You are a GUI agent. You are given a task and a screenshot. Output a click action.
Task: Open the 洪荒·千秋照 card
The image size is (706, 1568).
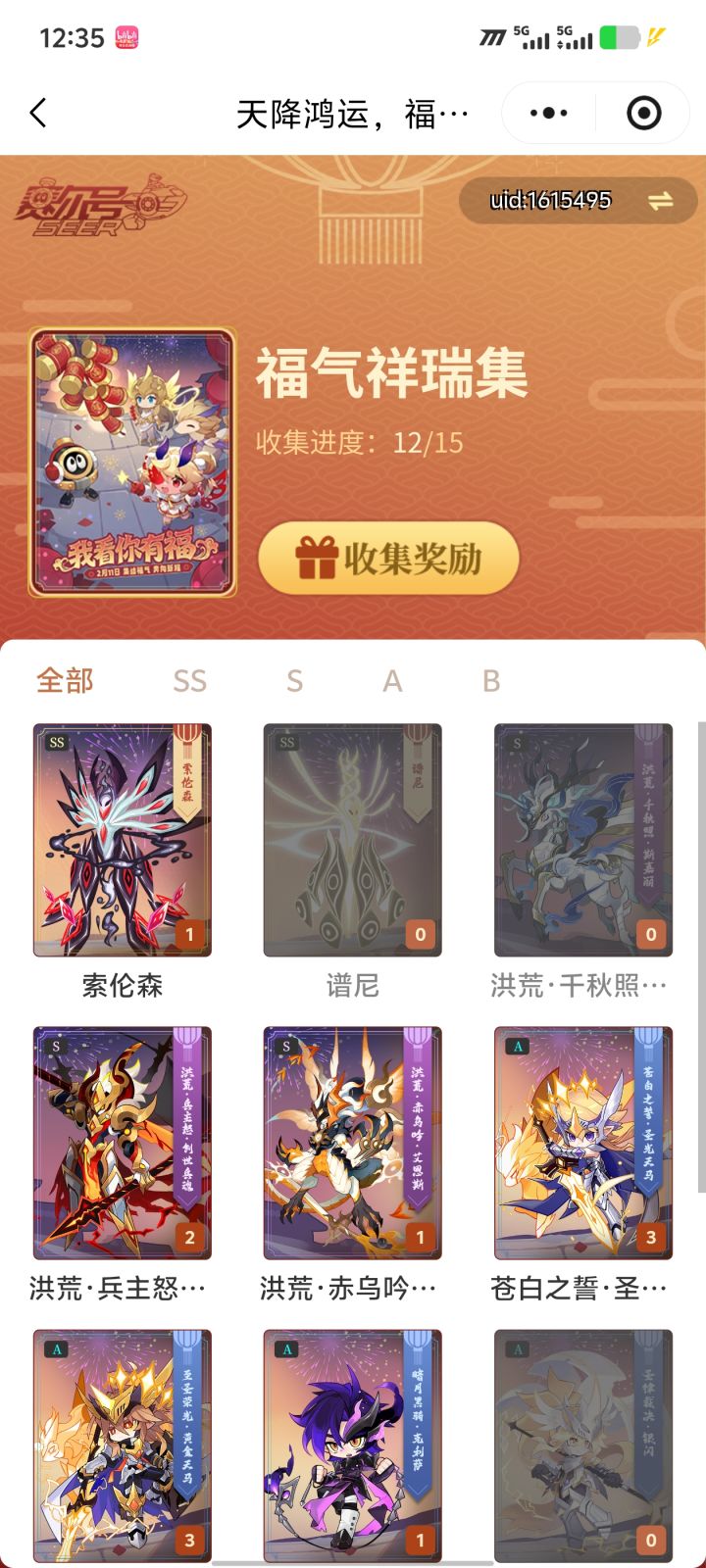pos(582,840)
